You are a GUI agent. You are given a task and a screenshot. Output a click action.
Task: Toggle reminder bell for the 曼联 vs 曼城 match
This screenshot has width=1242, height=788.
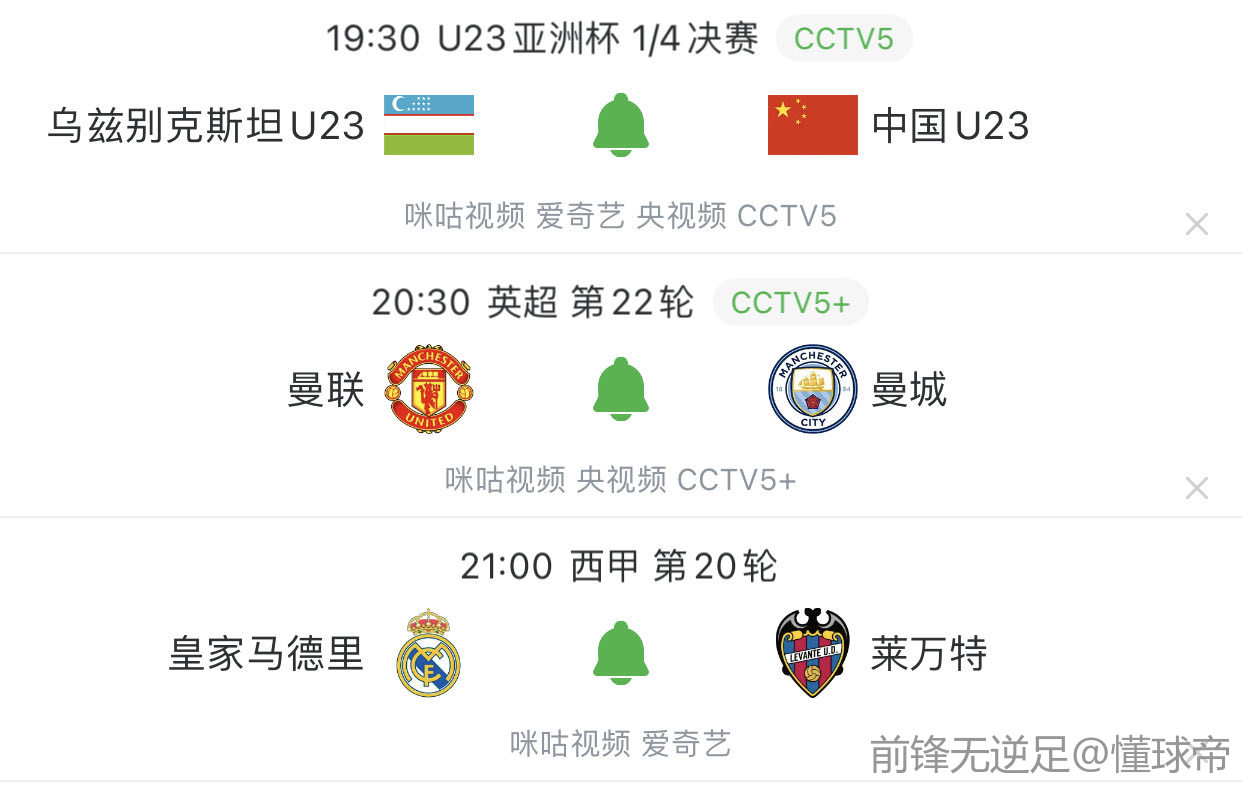[620, 389]
